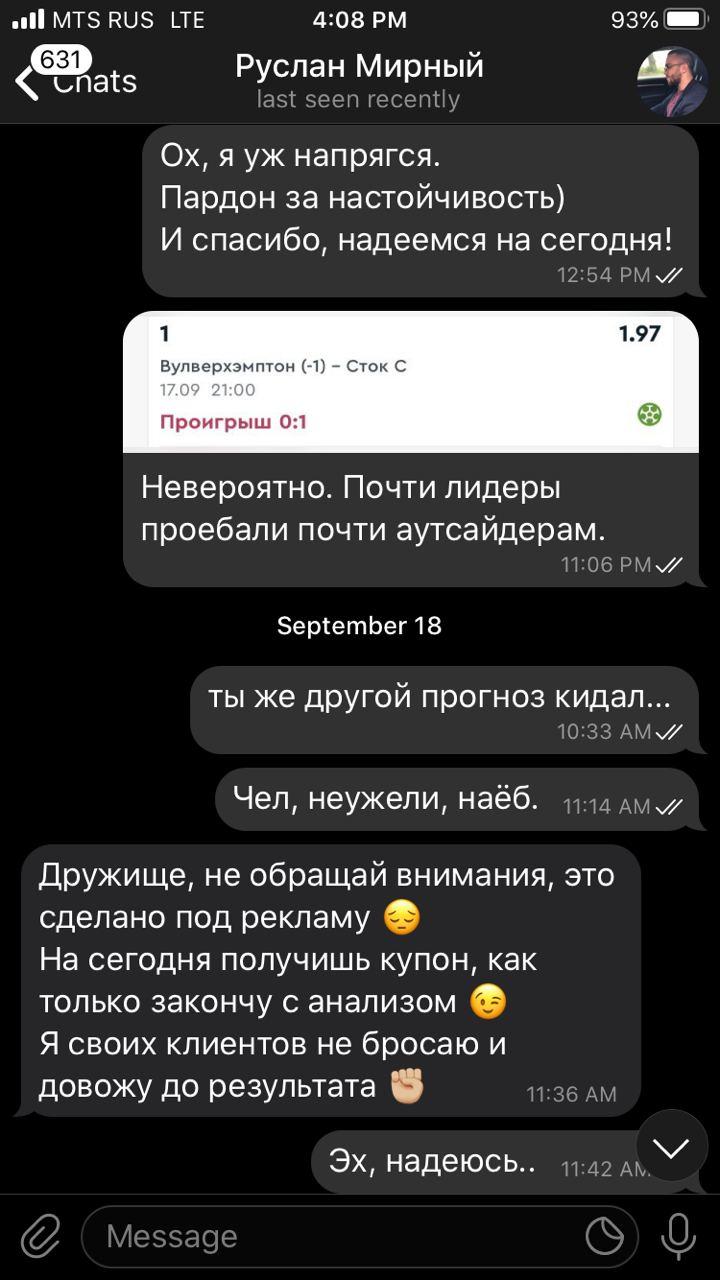Screen dimensions: 720x1280
Task: View the Вулверхэмптон bet slip image
Action: point(411,382)
